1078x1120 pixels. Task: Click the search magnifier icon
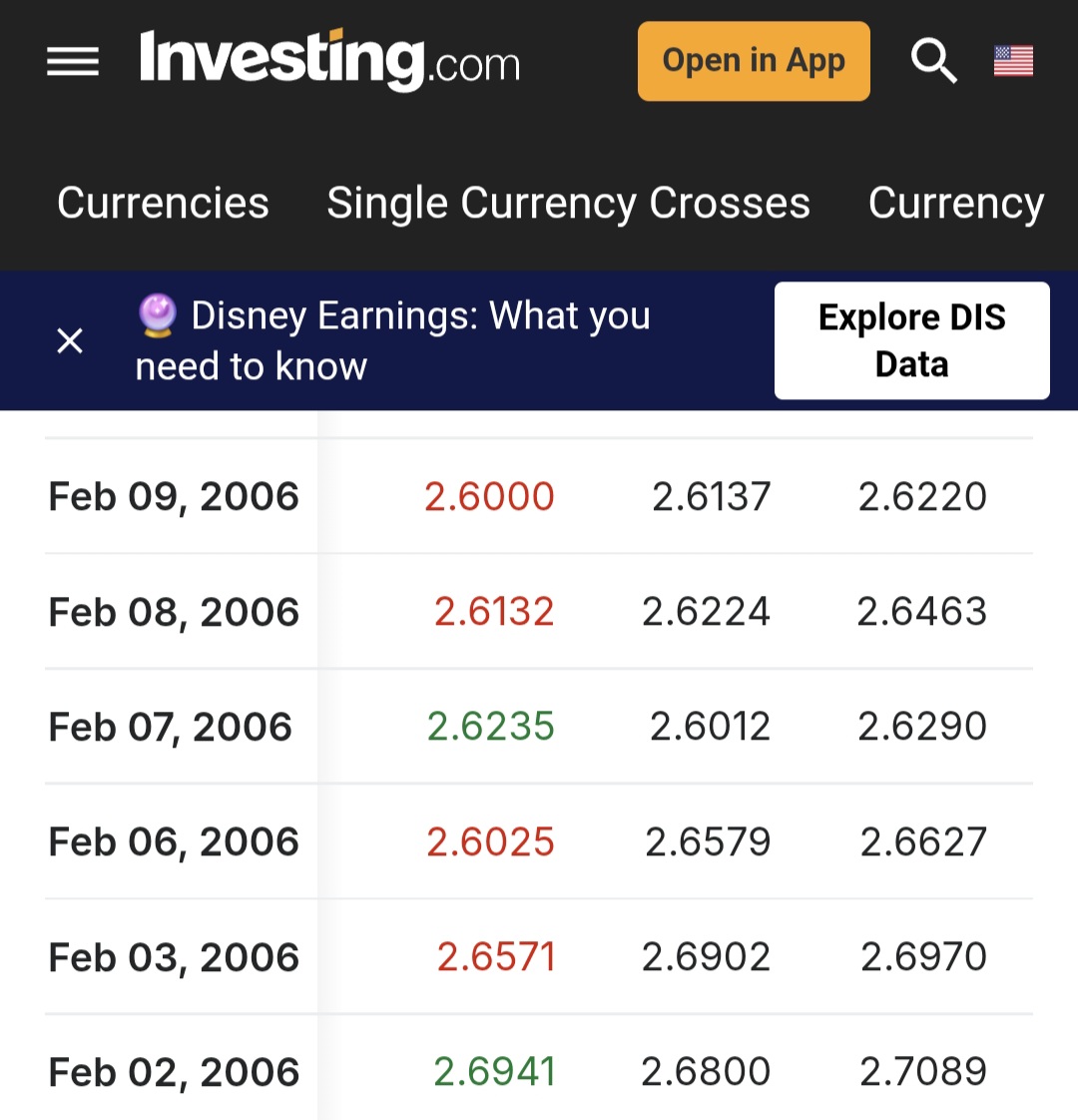934,61
